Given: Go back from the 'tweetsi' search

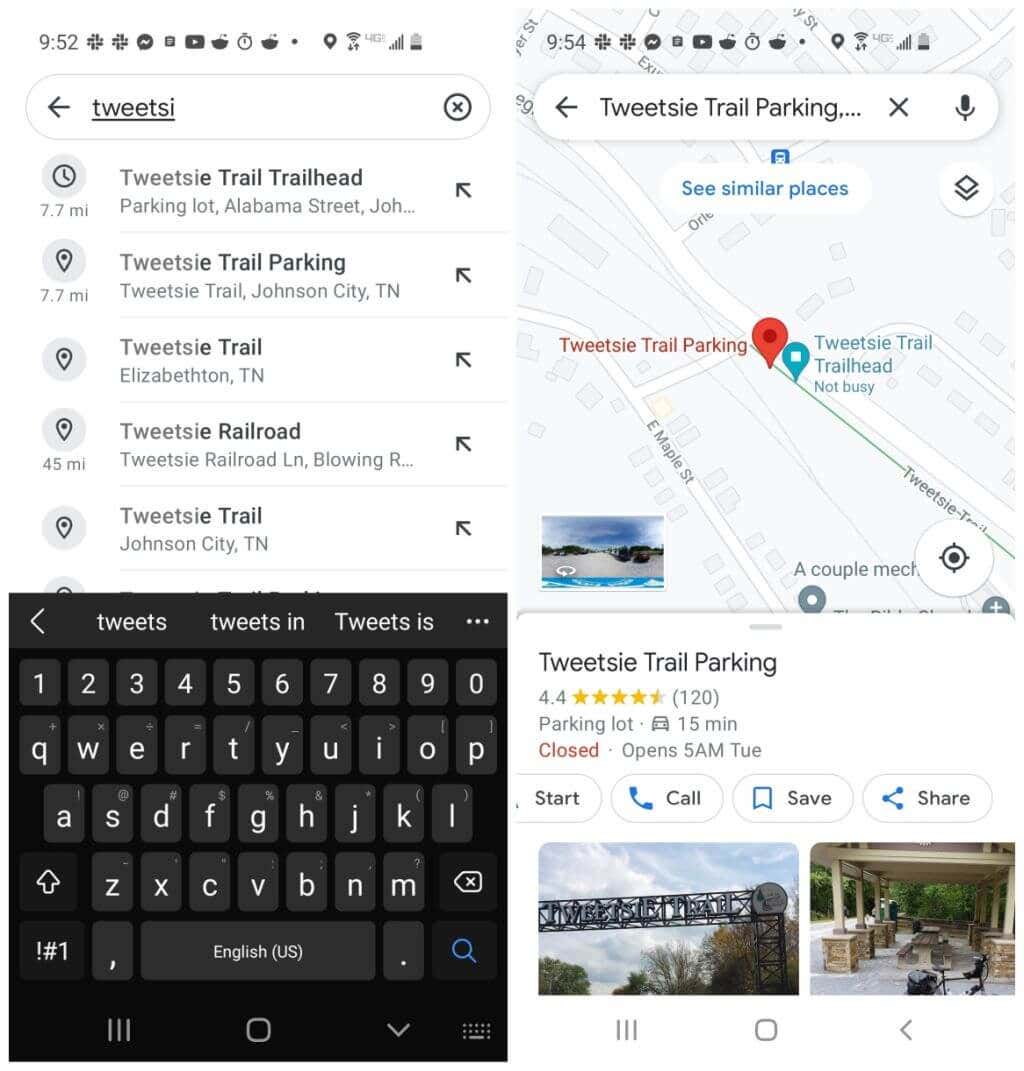Looking at the screenshot, I should pos(59,107).
